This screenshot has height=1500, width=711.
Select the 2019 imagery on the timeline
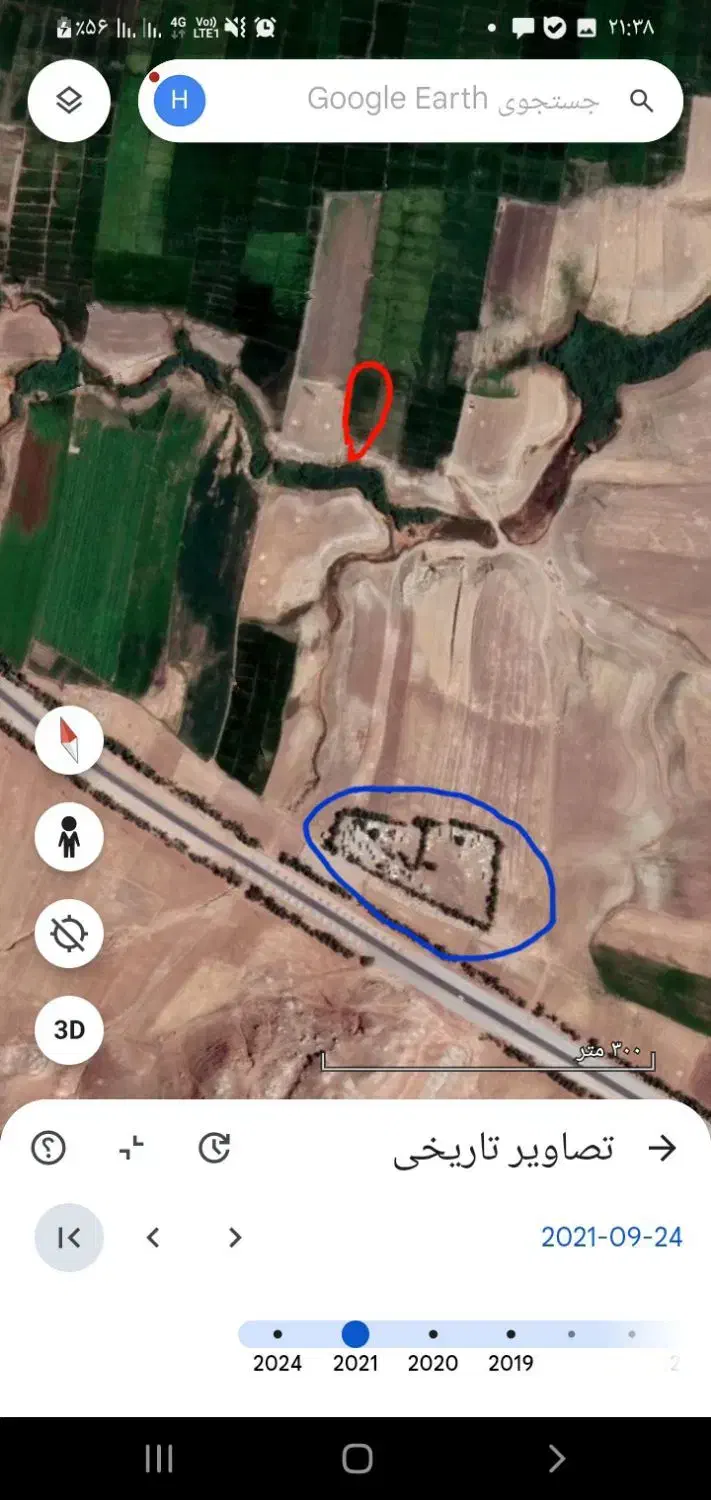click(510, 1334)
